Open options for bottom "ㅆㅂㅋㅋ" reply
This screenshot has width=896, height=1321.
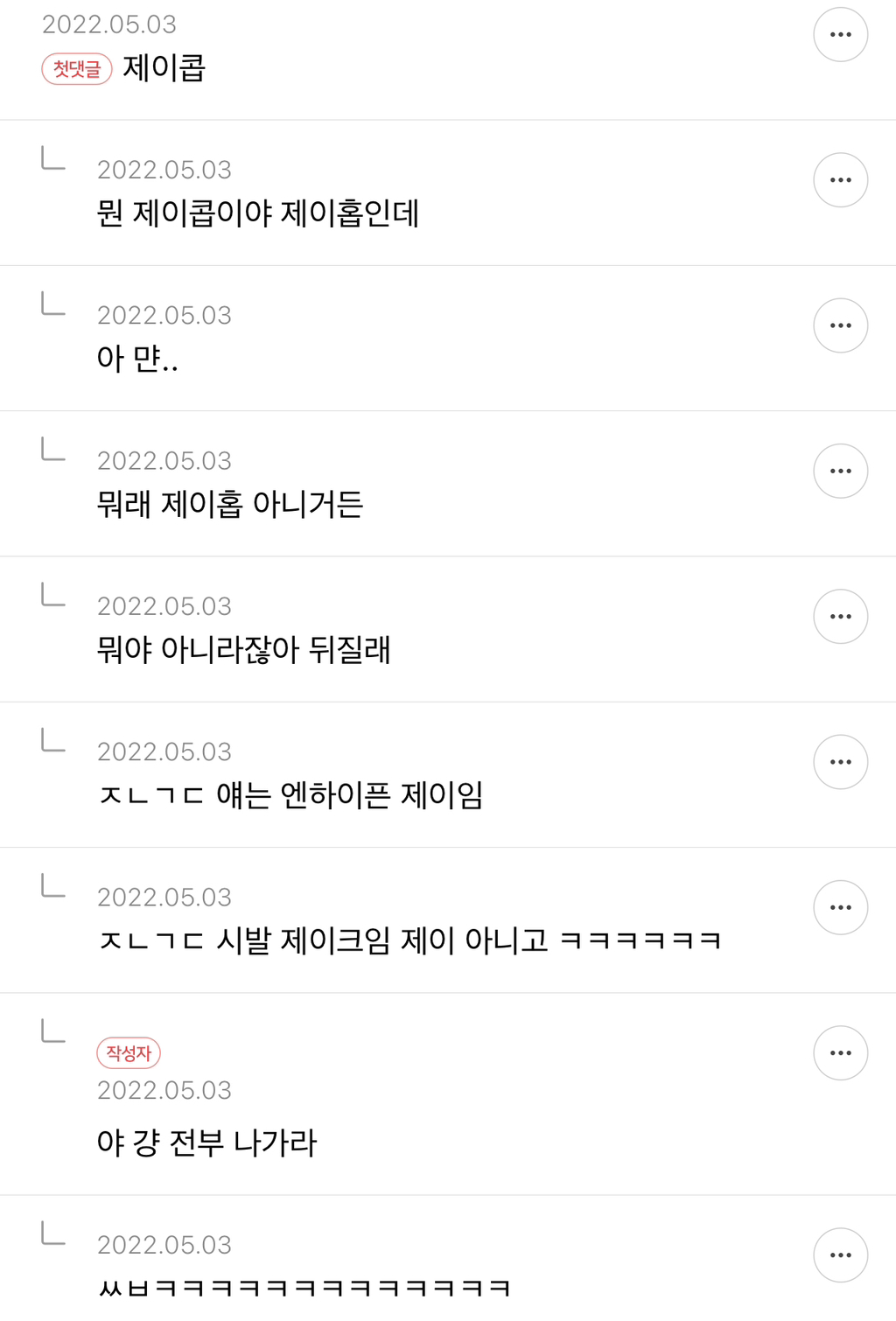[x=839, y=1255]
